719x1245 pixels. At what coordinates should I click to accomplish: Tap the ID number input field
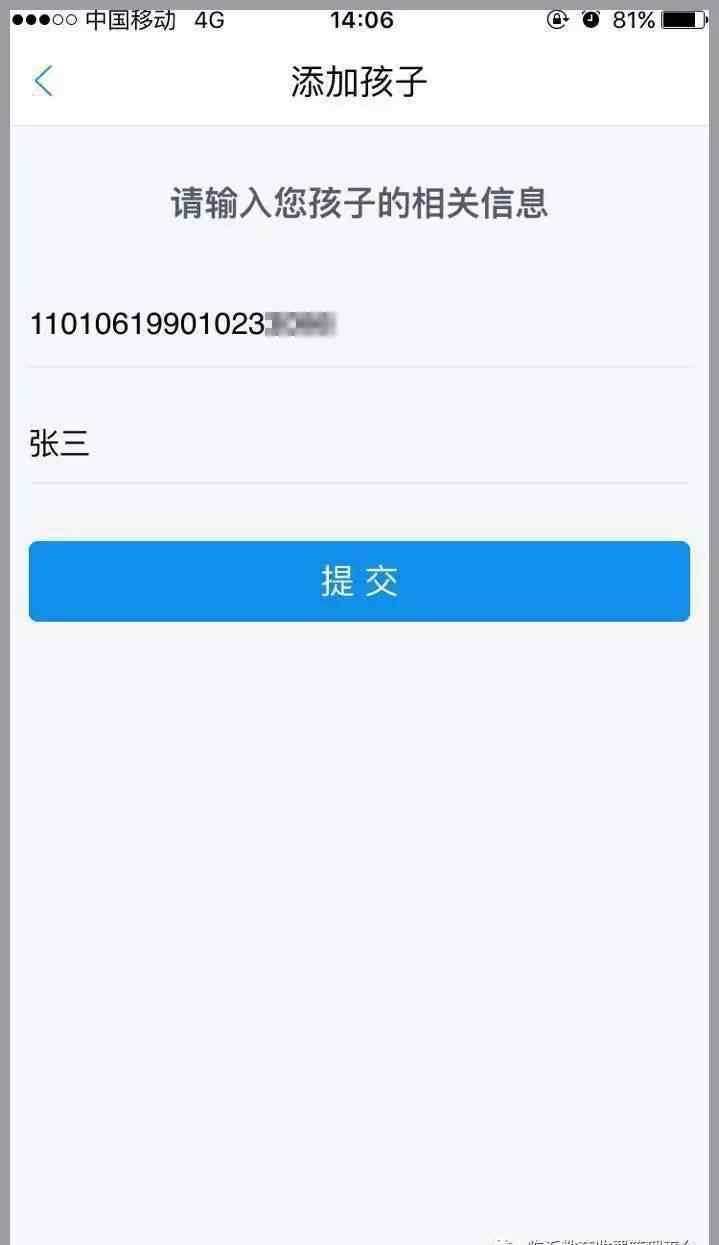coord(359,324)
